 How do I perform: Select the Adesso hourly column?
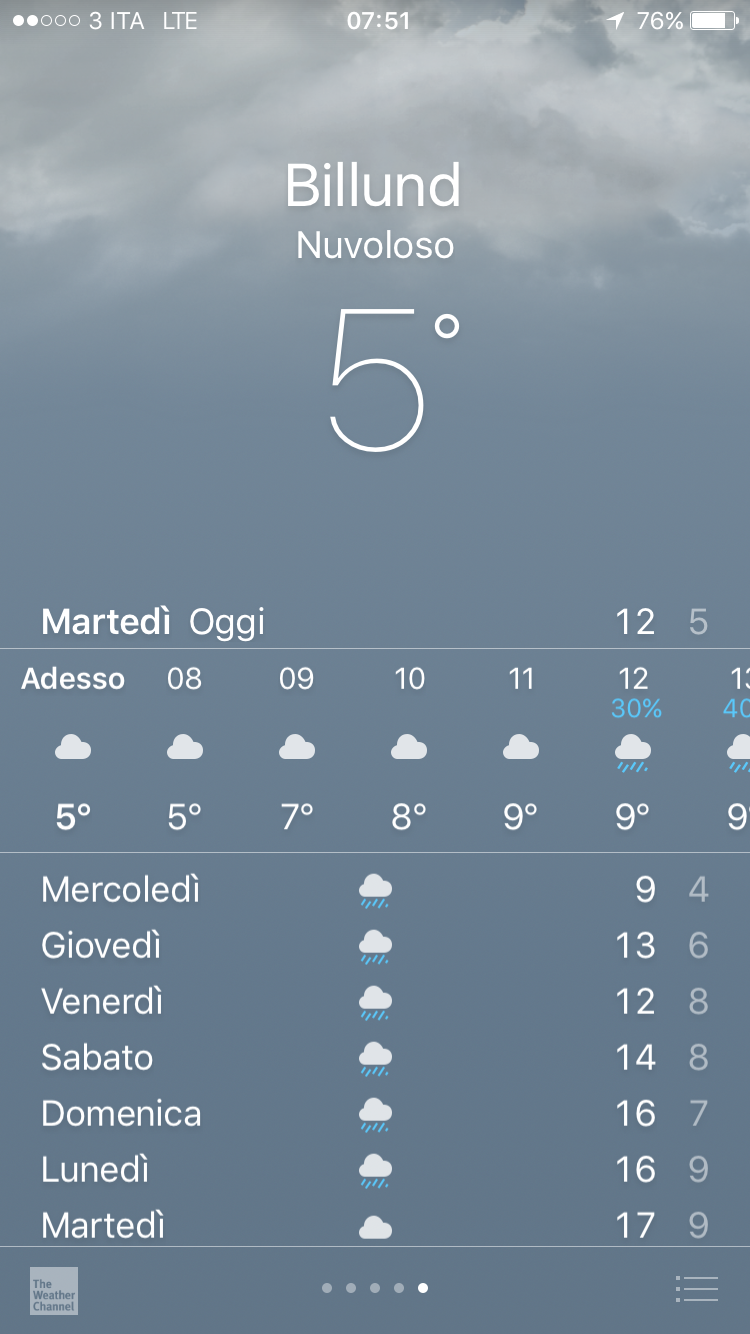pos(72,678)
